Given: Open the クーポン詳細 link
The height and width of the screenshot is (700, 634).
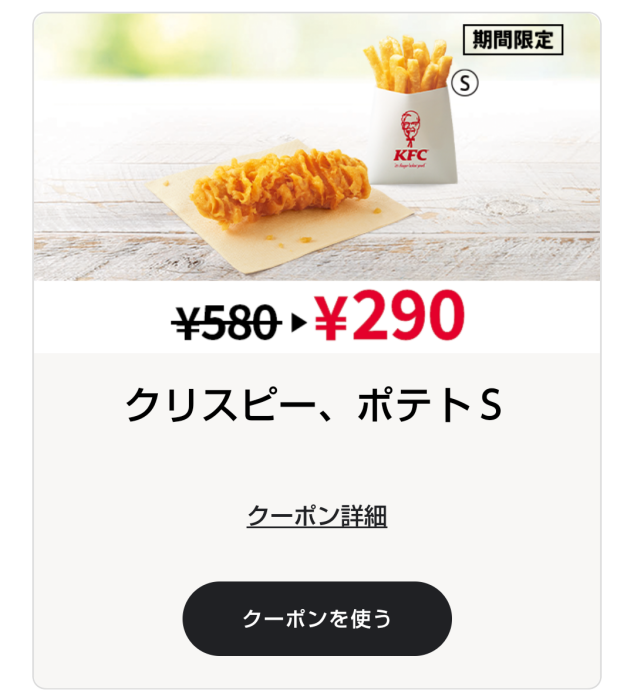Looking at the screenshot, I should 317,516.
